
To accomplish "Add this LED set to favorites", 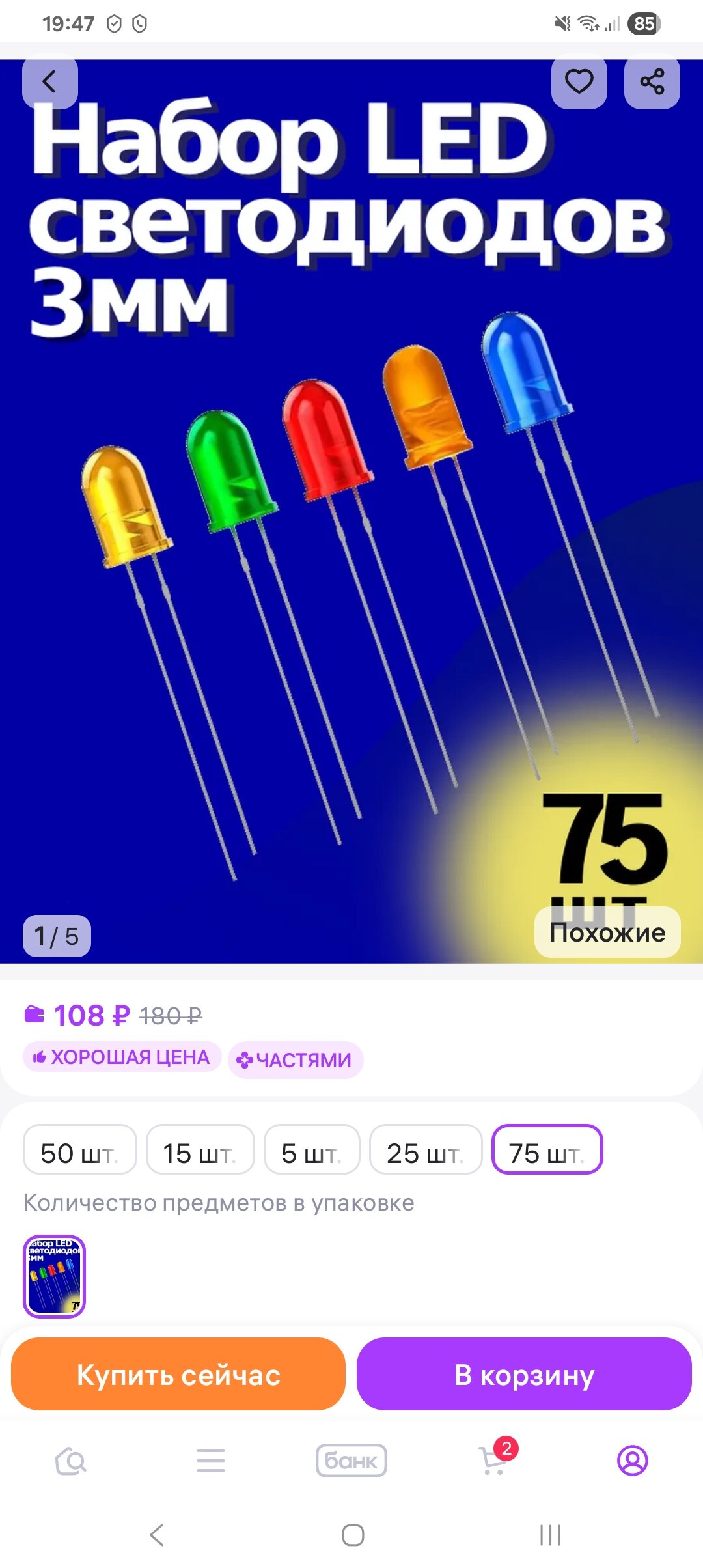I will 579,82.
